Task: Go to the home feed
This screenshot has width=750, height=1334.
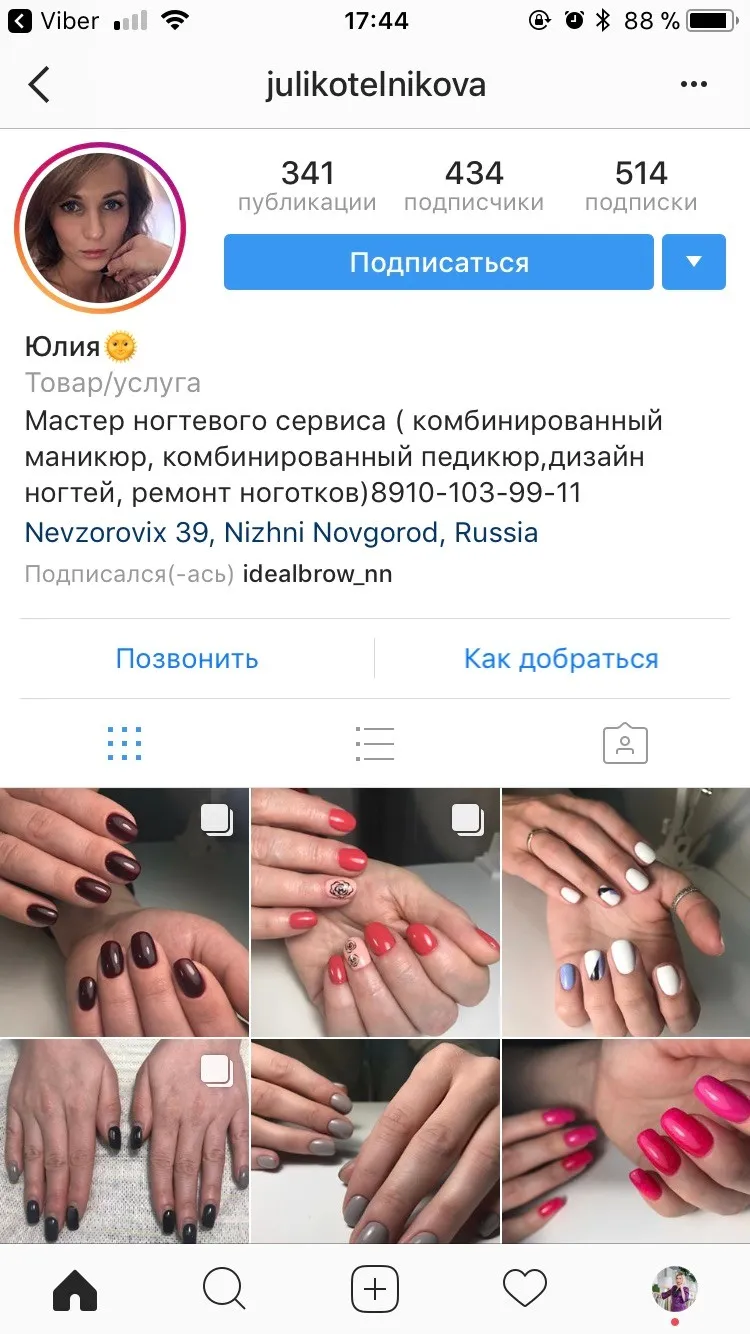Action: coord(75,1289)
